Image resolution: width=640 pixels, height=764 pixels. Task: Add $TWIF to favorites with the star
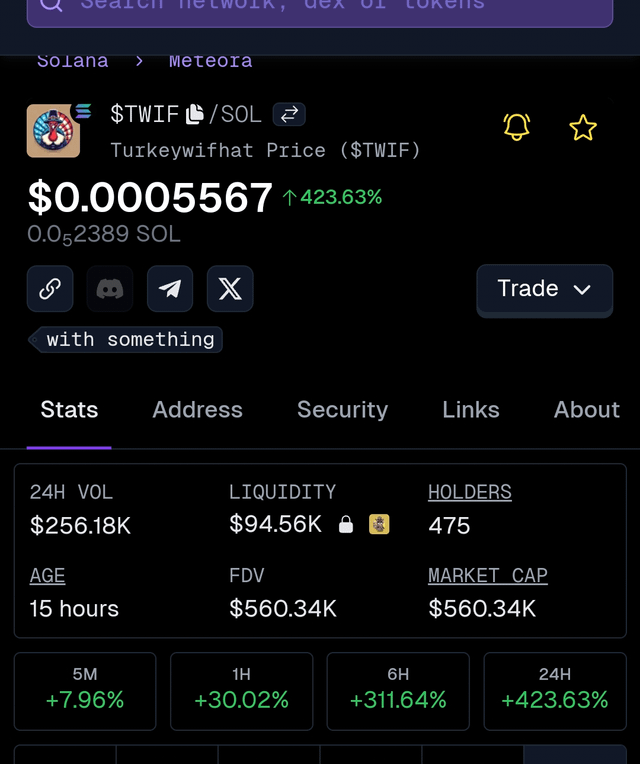coord(583,127)
